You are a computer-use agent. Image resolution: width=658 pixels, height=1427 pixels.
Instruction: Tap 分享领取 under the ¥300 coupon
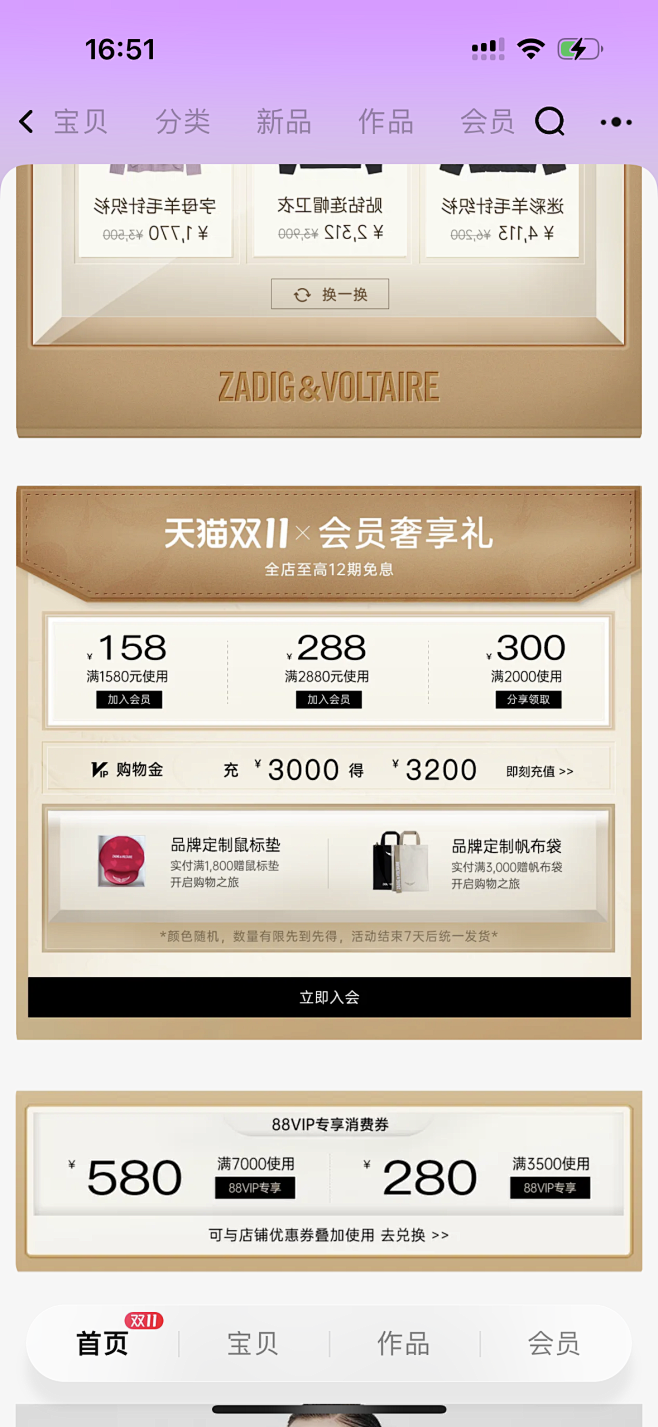528,700
